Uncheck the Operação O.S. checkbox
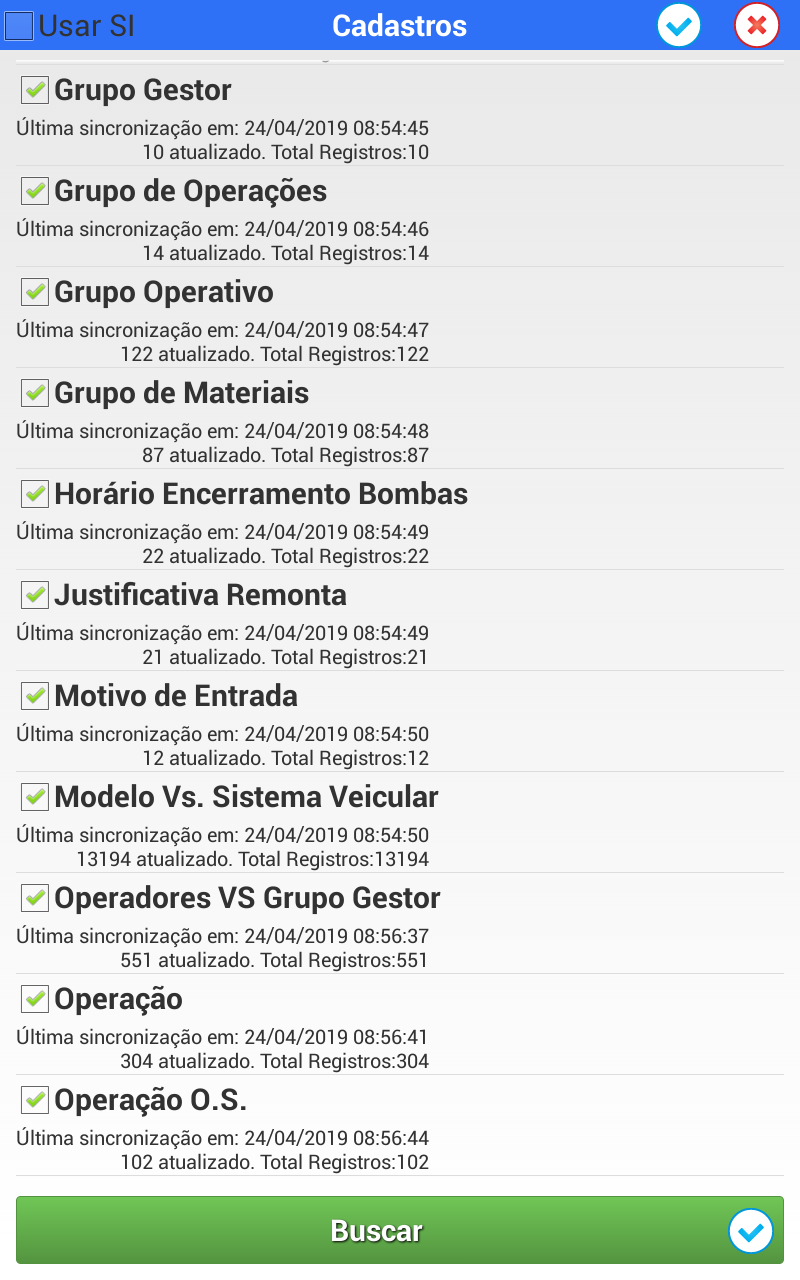This screenshot has width=800, height=1280. coord(35,1100)
